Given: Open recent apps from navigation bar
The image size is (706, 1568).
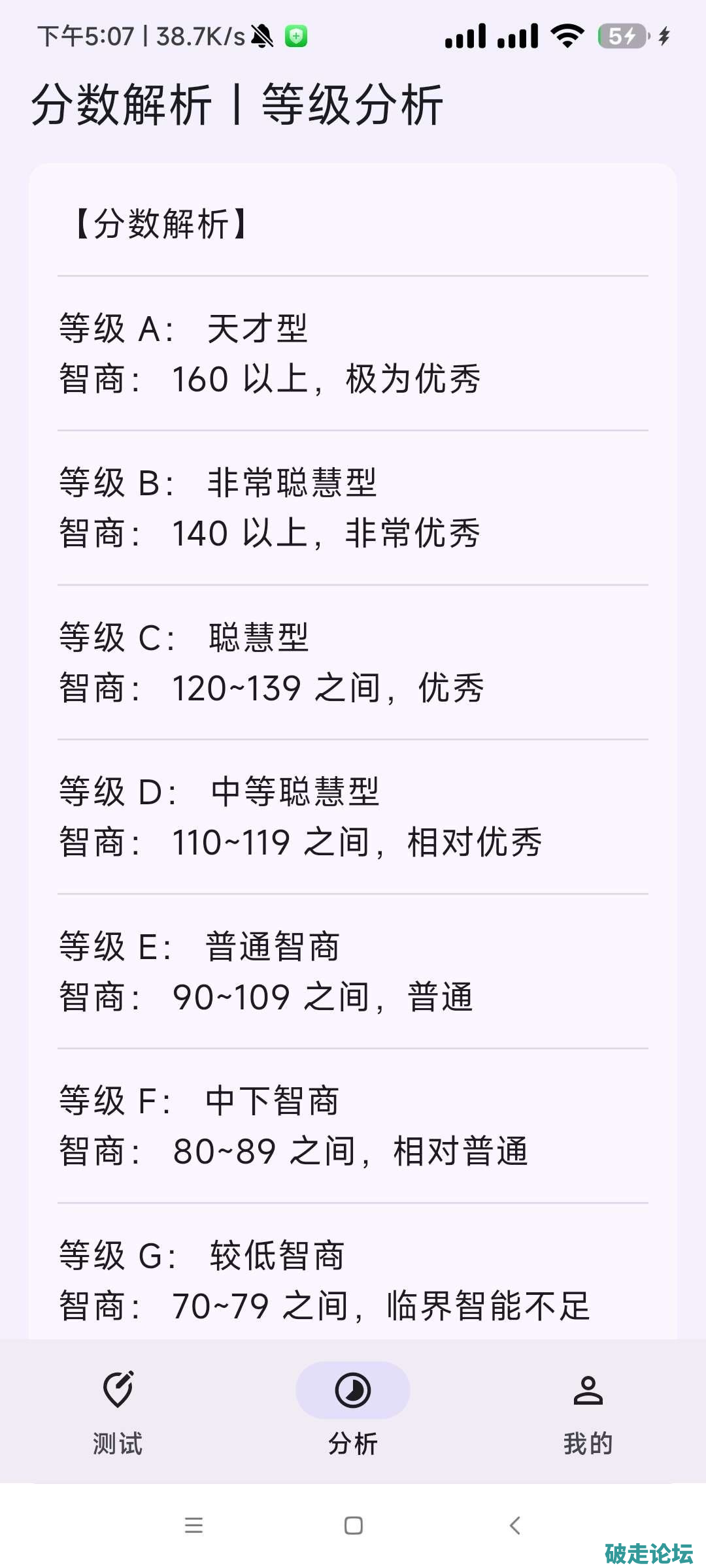Looking at the screenshot, I should tap(193, 1526).
